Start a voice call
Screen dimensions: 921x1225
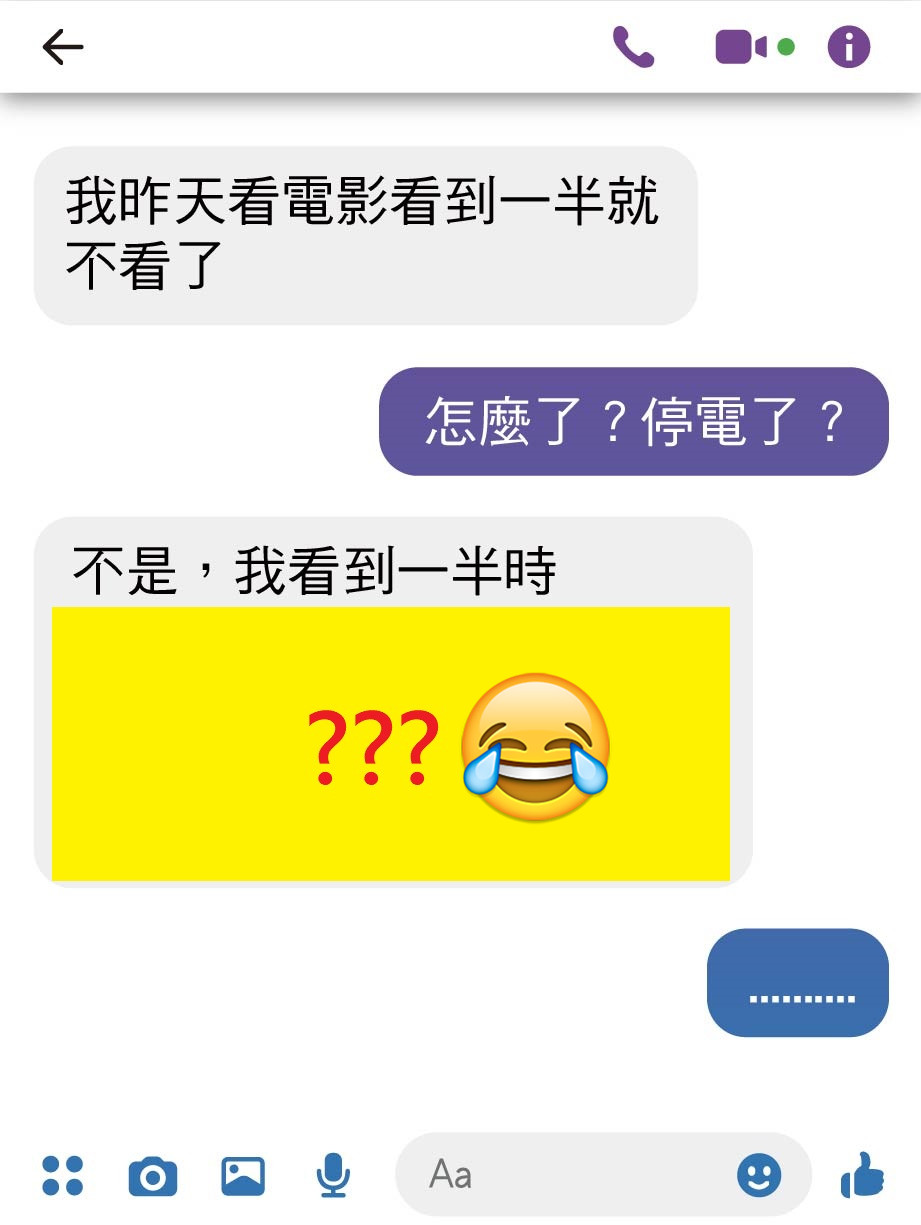click(x=633, y=47)
